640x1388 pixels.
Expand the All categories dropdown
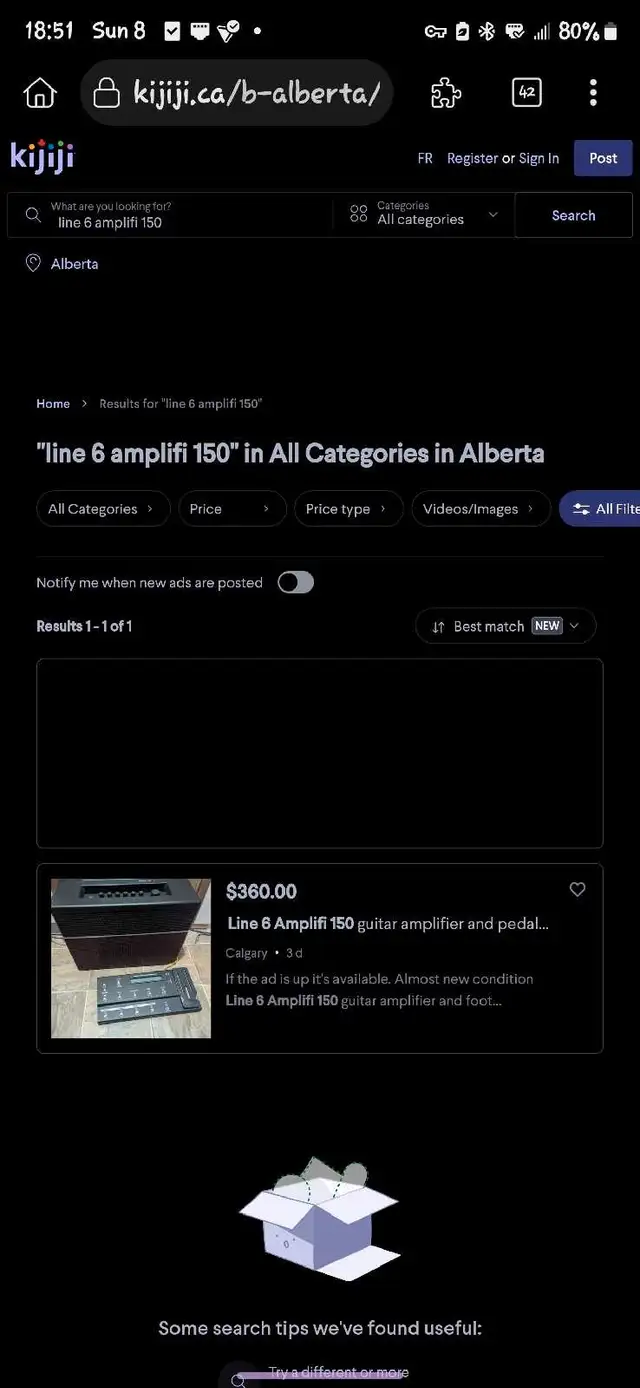tap(423, 215)
